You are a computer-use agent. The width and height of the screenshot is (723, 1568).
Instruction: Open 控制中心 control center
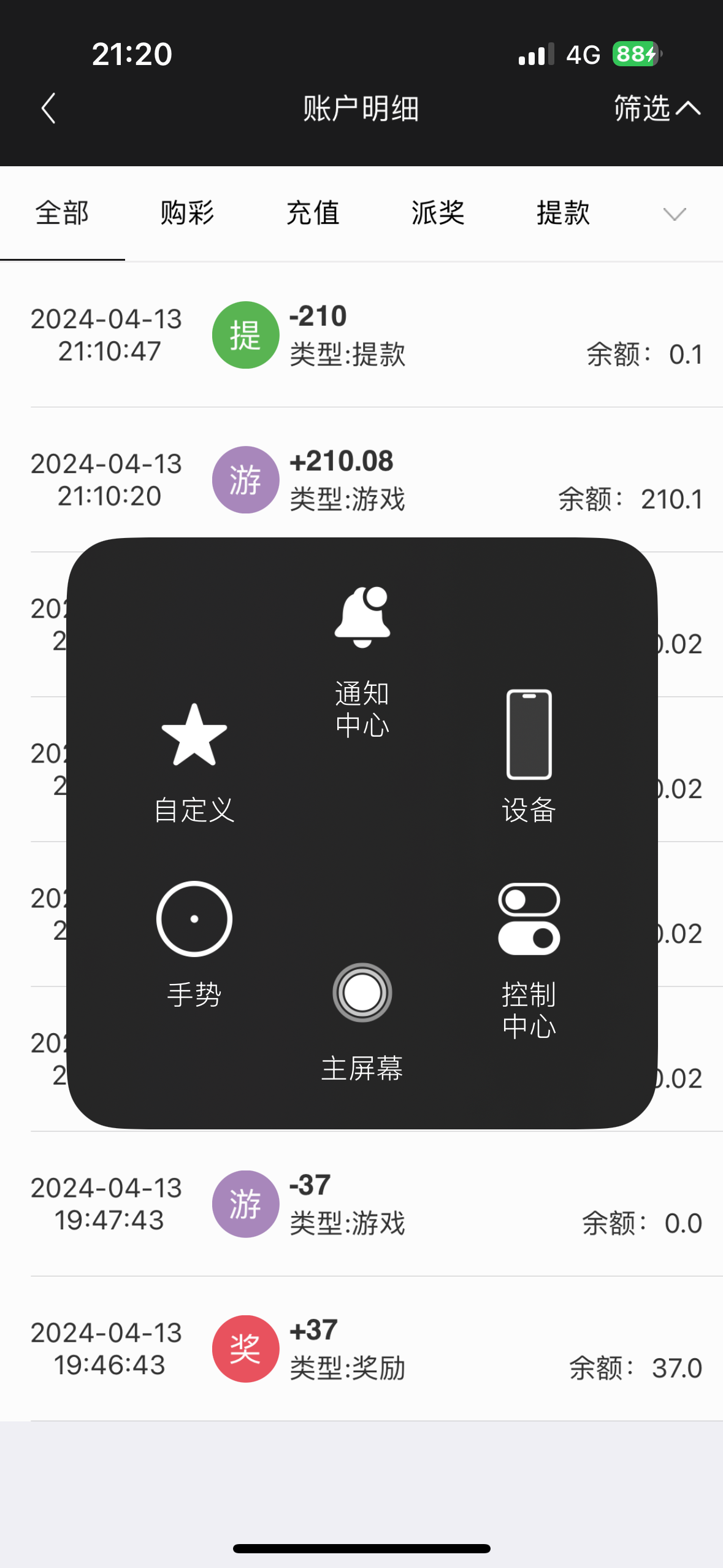coord(529,958)
